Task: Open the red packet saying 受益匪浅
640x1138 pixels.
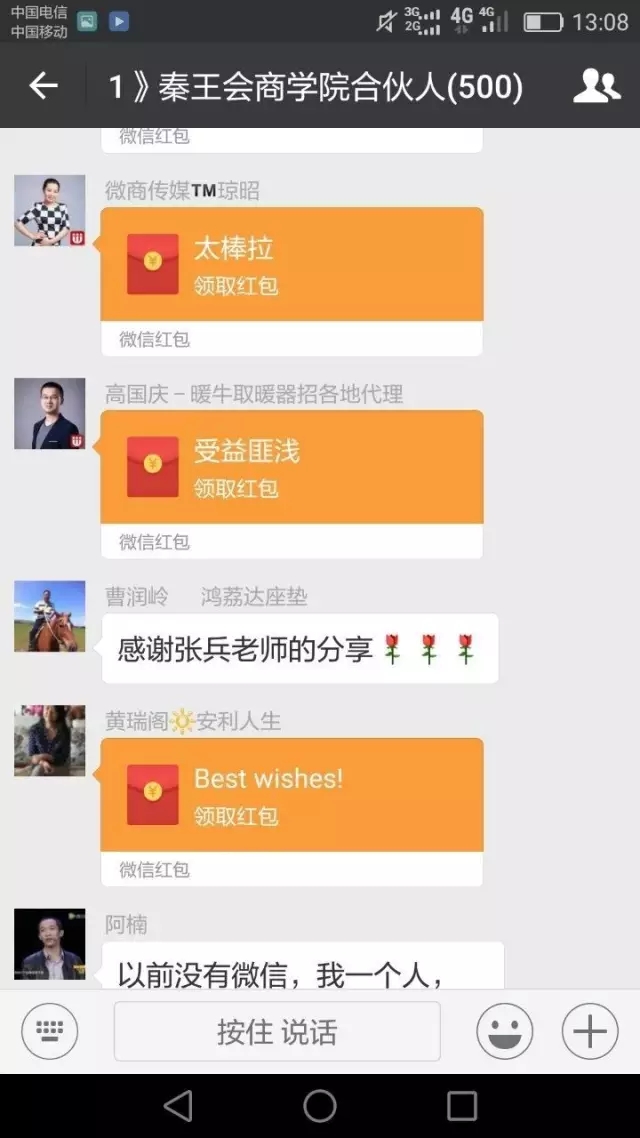Action: pyautogui.click(x=292, y=484)
